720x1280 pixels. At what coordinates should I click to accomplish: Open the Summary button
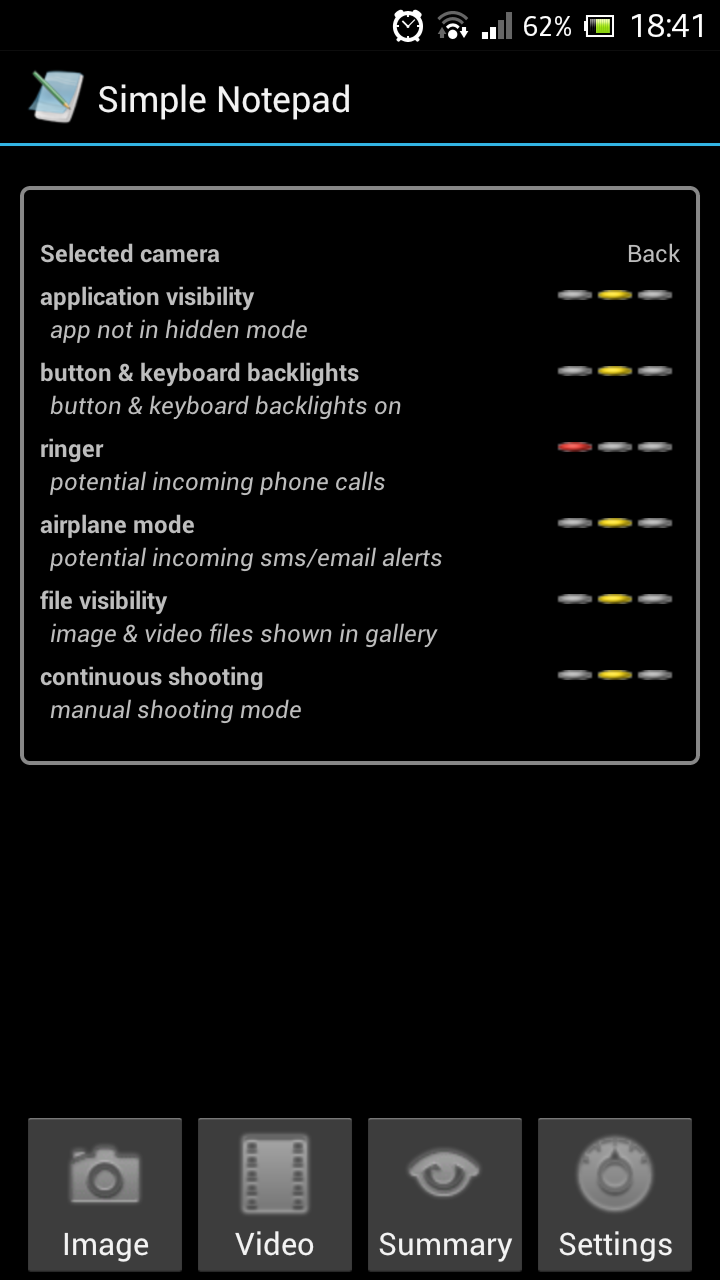coord(445,1194)
